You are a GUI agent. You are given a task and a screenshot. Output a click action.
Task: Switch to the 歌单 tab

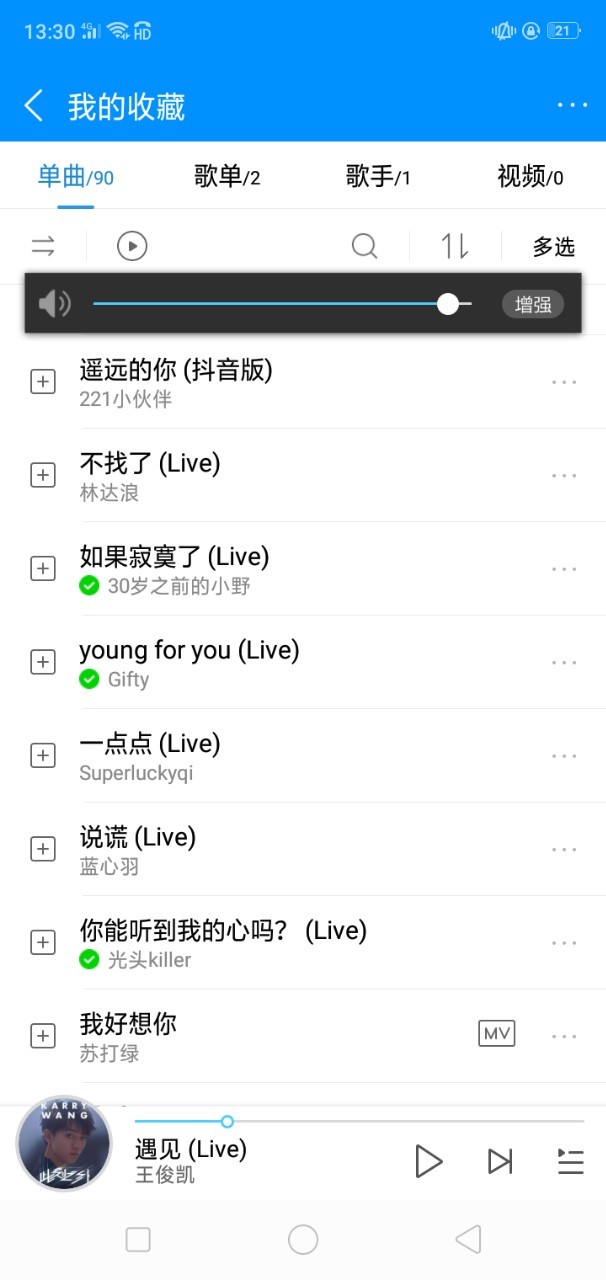[227, 178]
